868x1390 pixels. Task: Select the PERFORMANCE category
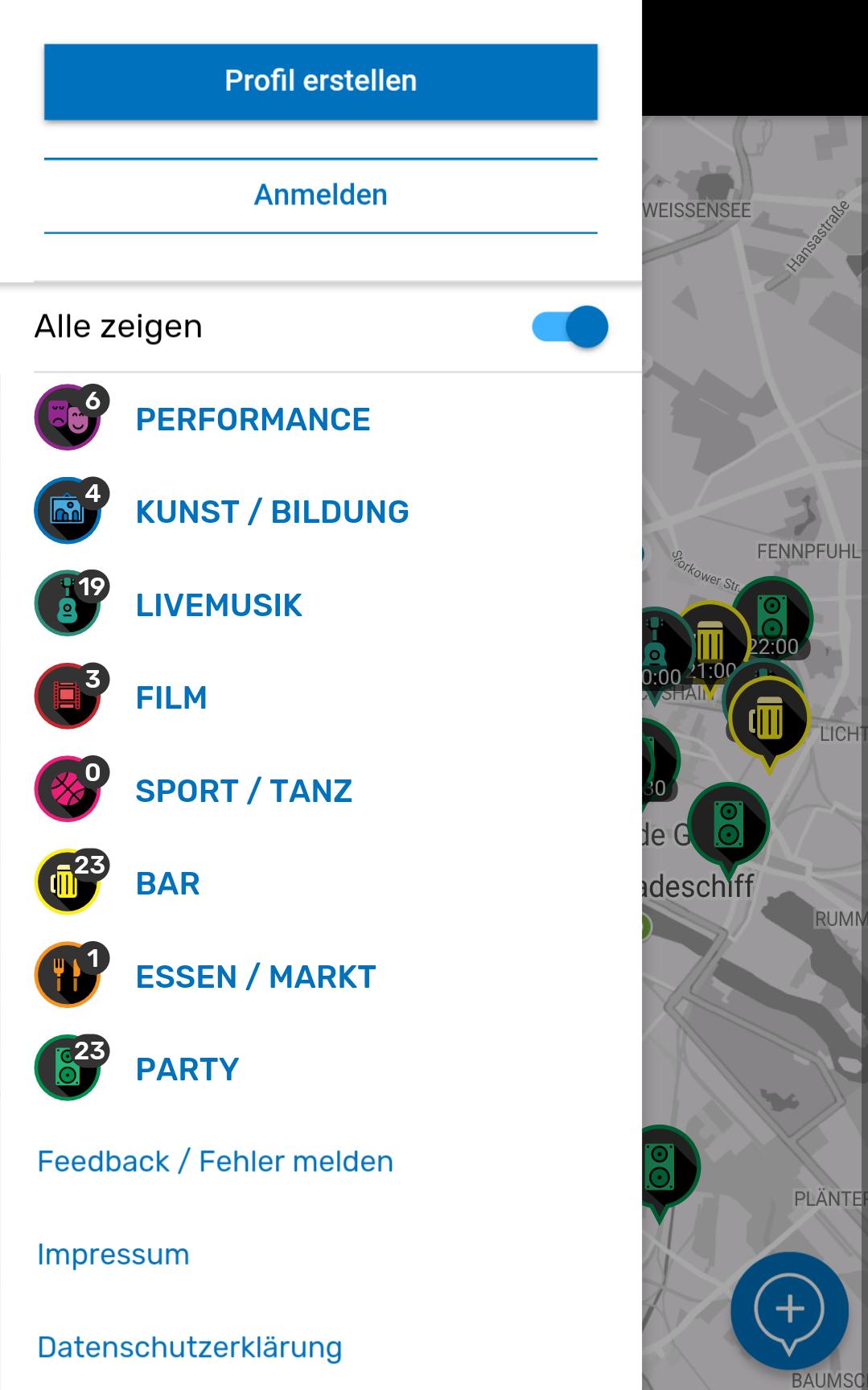pos(252,419)
